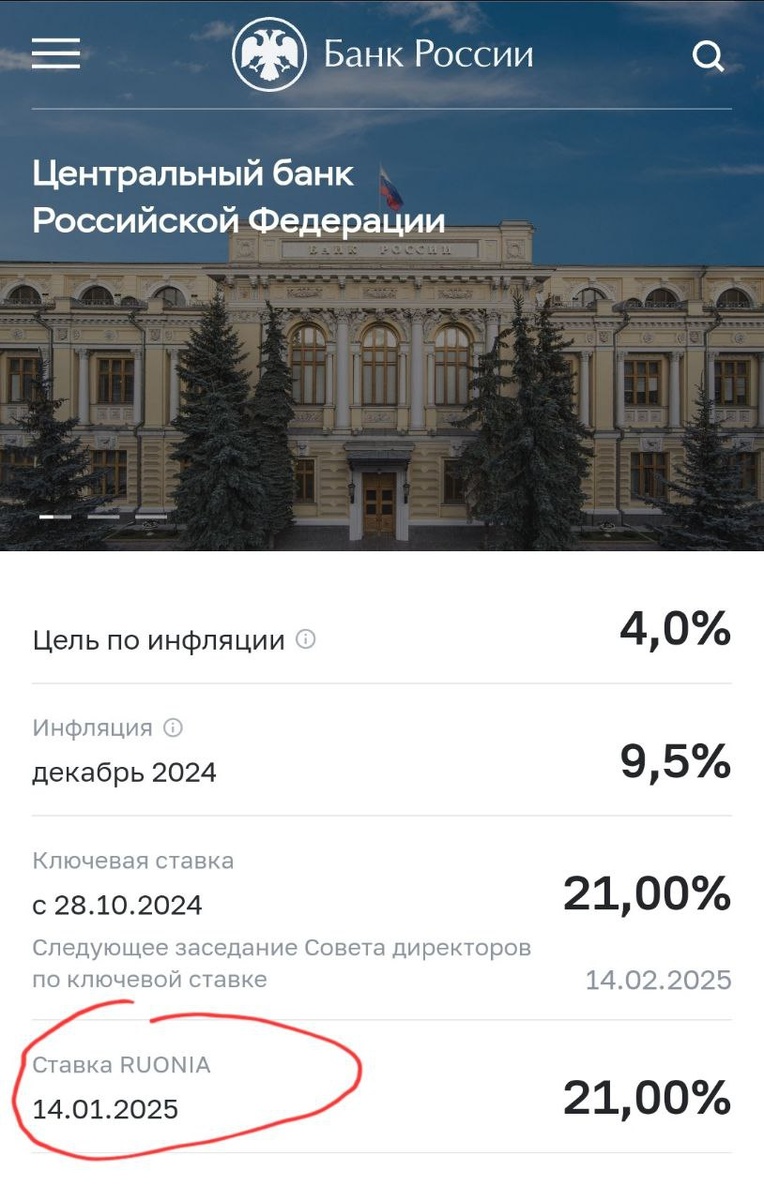Screen dimensions: 764x1200
Task: Click the Банк России header title
Action: (428, 54)
